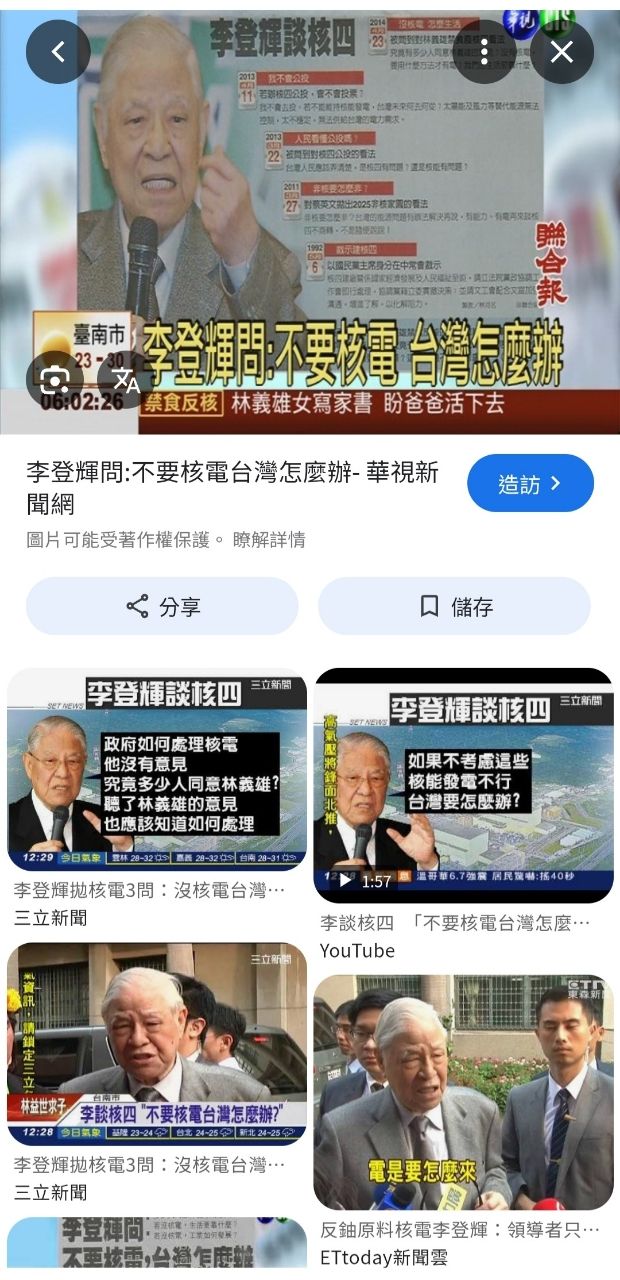
Task: Save the image with 儲存
Action: pos(454,606)
